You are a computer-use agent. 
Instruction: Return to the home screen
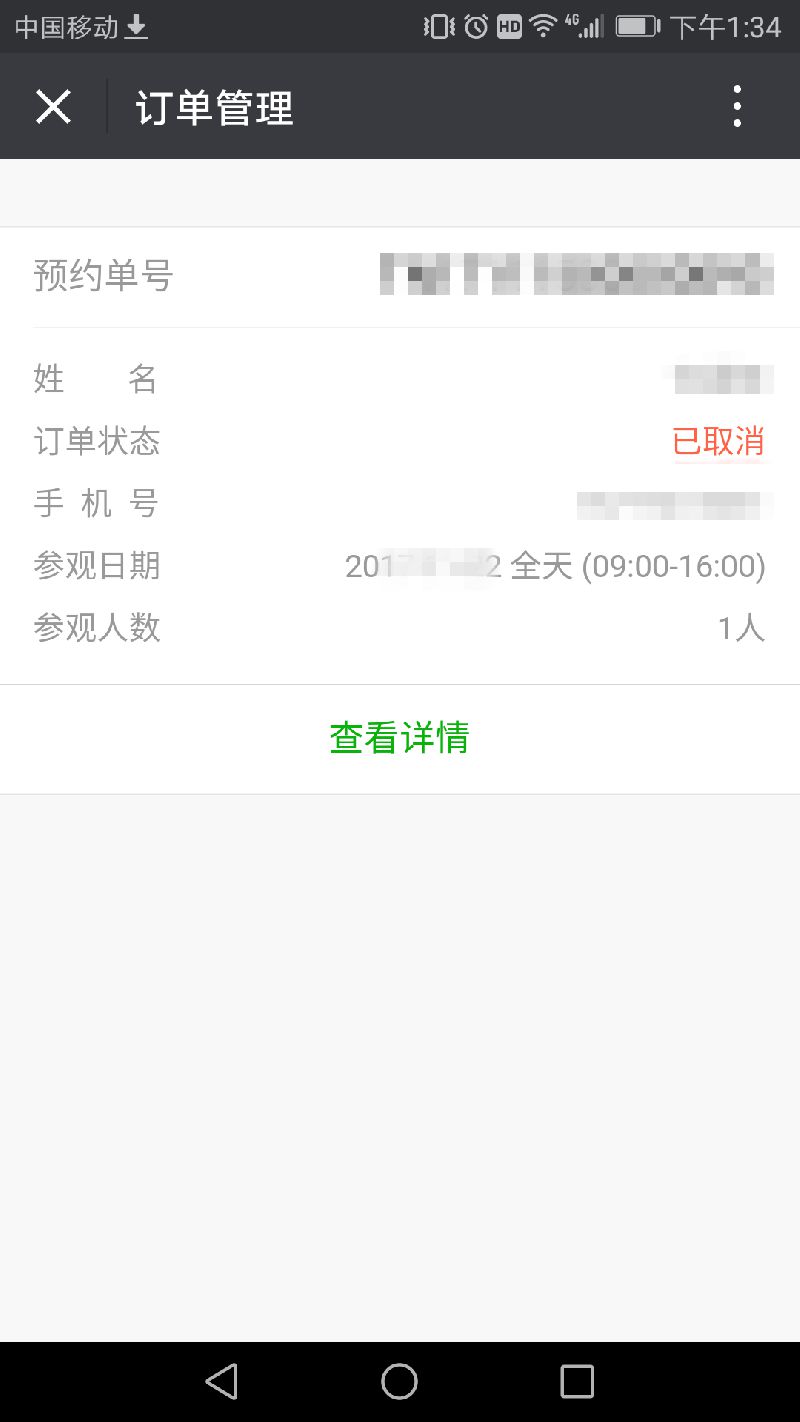tap(399, 1381)
